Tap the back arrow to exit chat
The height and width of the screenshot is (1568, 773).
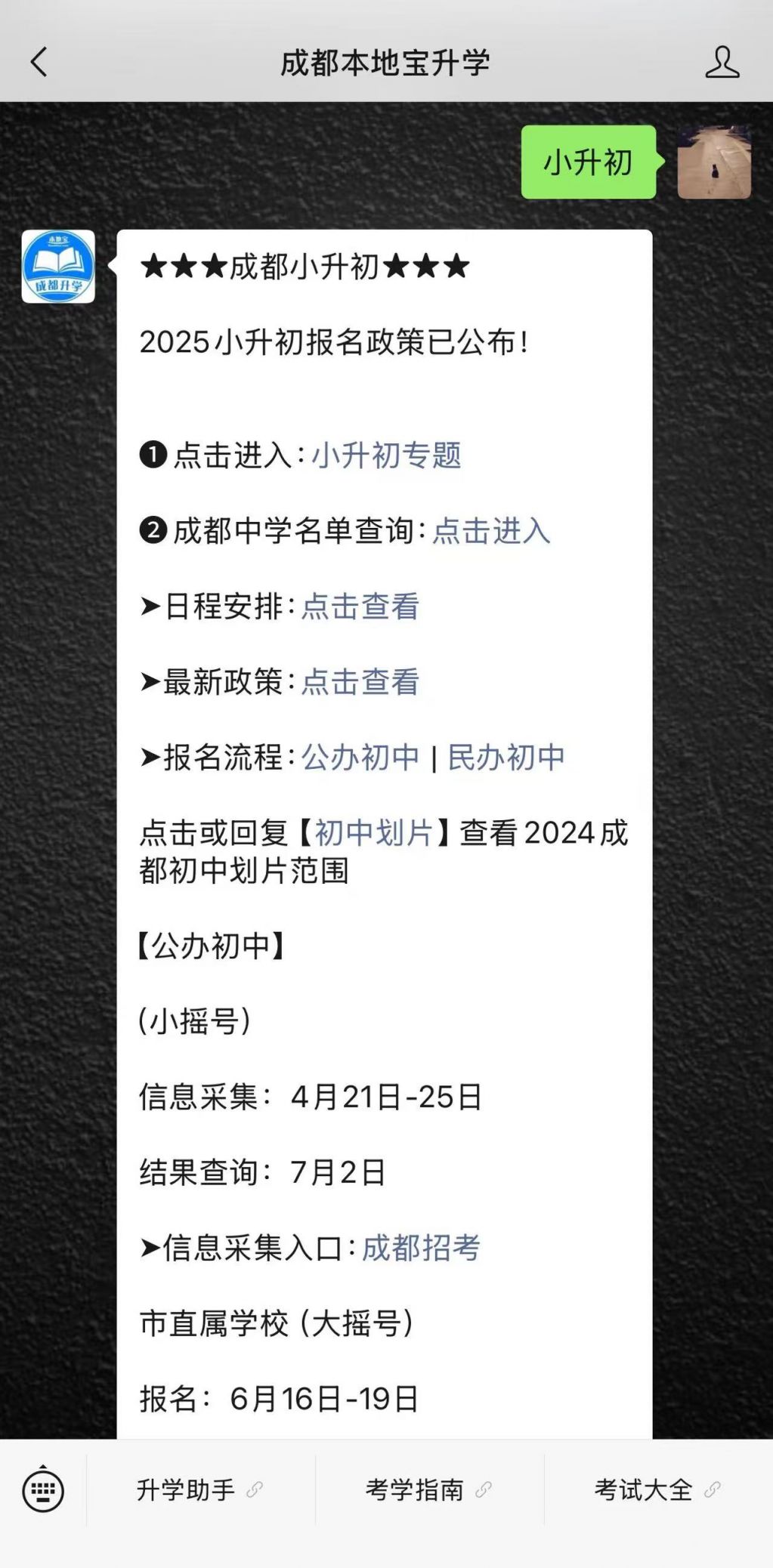(x=37, y=63)
